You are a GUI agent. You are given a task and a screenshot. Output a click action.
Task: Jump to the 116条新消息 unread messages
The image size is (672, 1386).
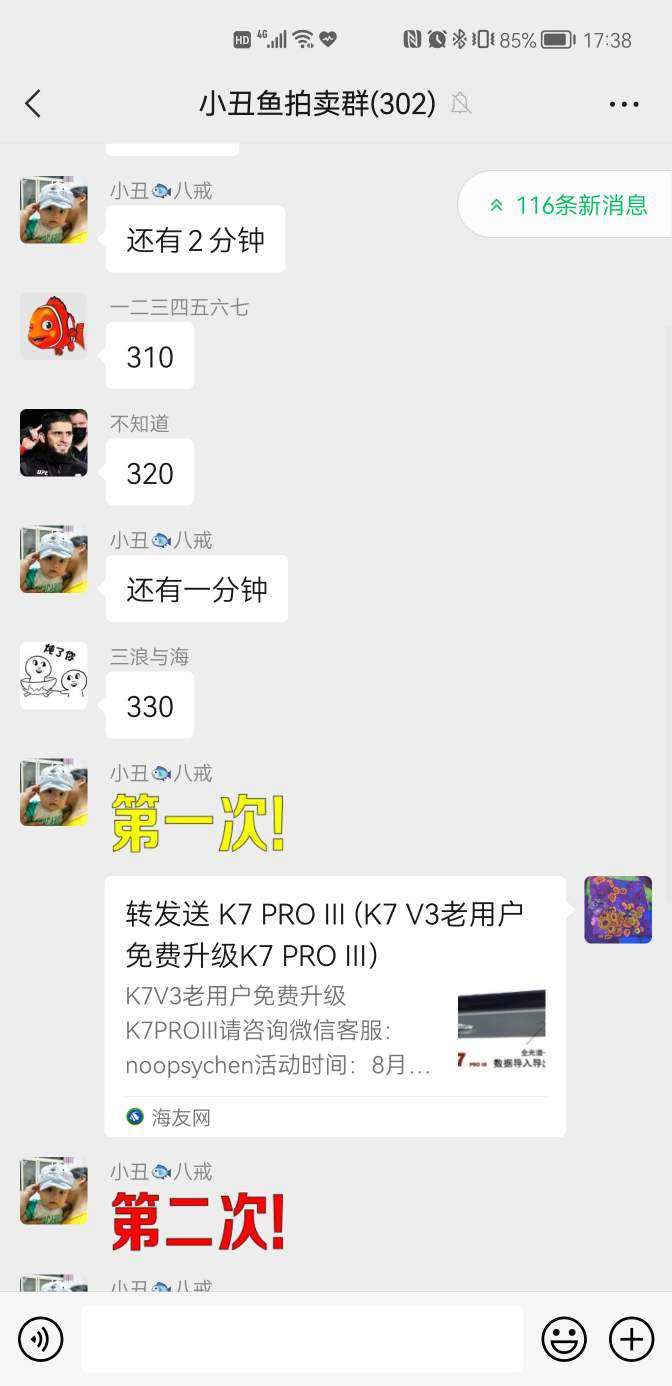[x=568, y=205]
